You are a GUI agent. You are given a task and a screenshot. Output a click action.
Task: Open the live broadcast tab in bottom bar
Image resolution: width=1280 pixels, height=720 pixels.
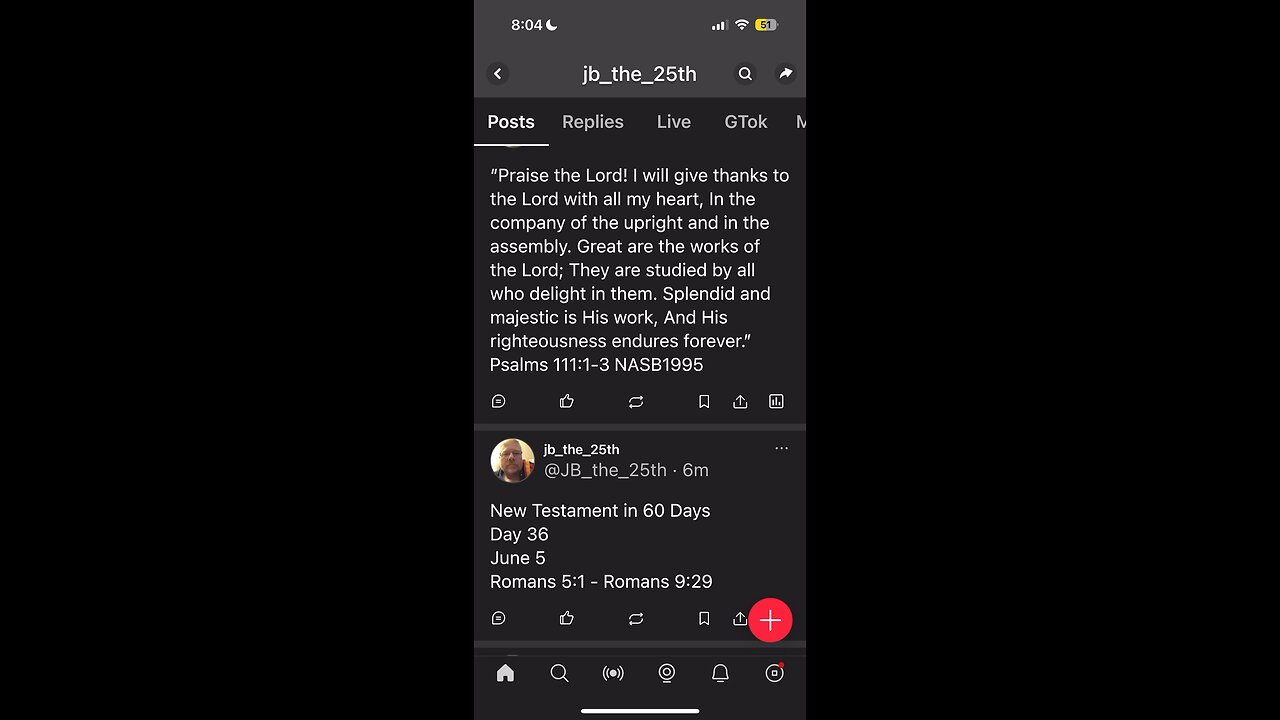613,673
